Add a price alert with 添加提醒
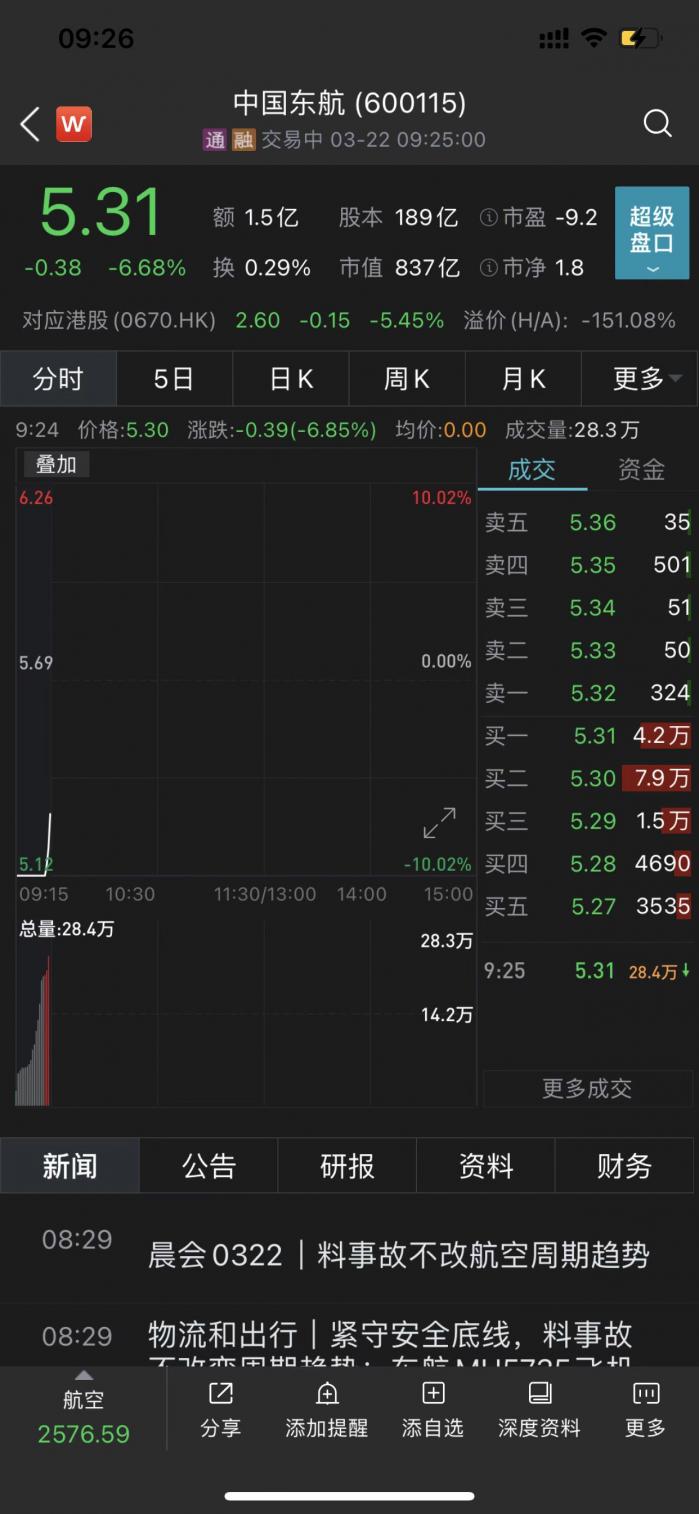Viewport: 699px width, 1514px height. tap(327, 1409)
